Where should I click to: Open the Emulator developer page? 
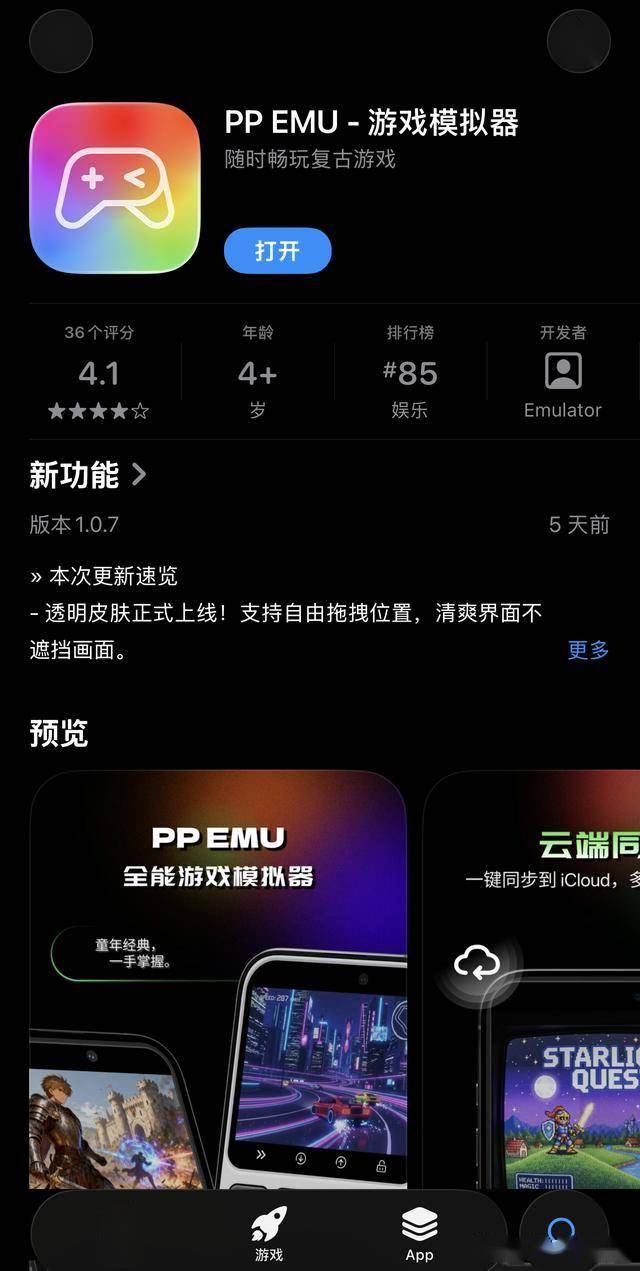click(562, 373)
